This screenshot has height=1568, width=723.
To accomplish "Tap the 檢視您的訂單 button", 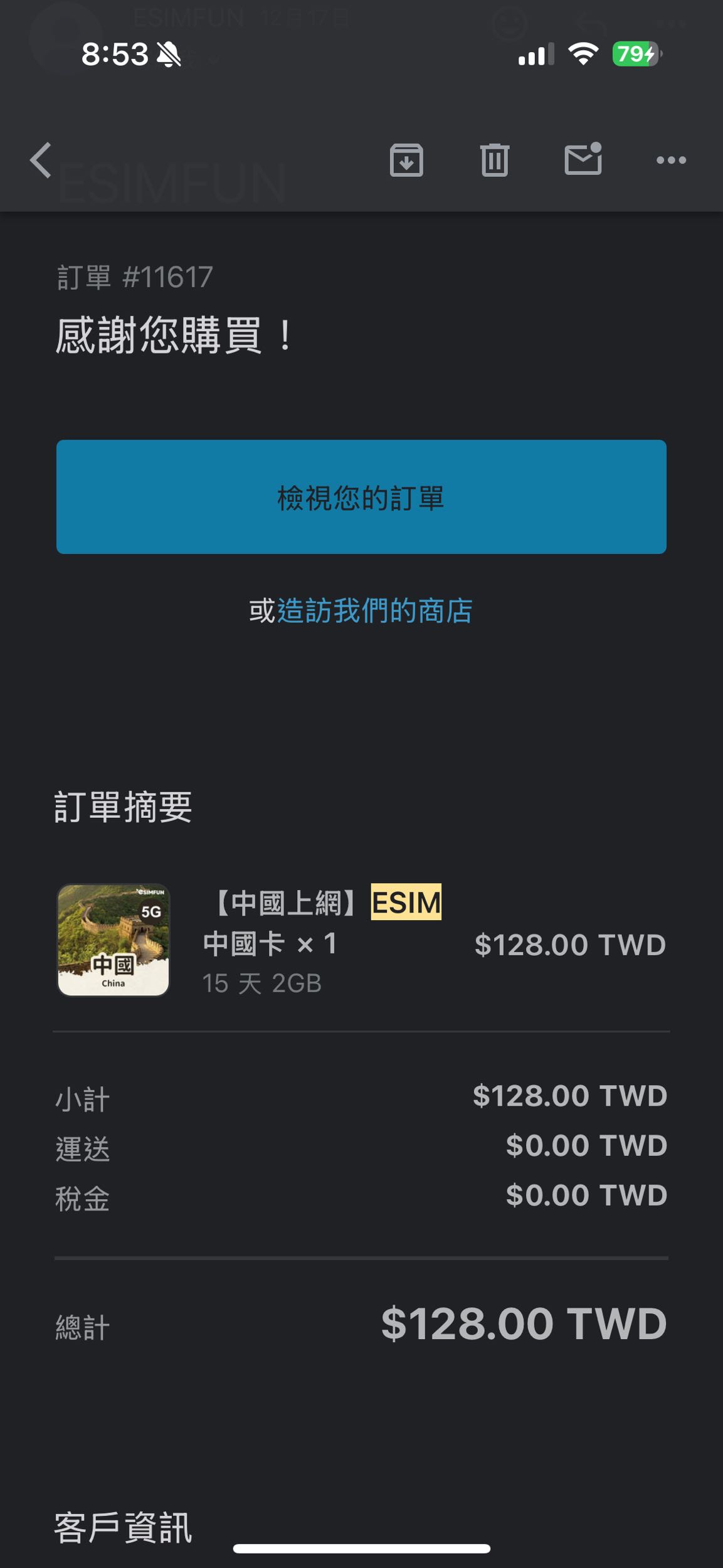I will [361, 497].
